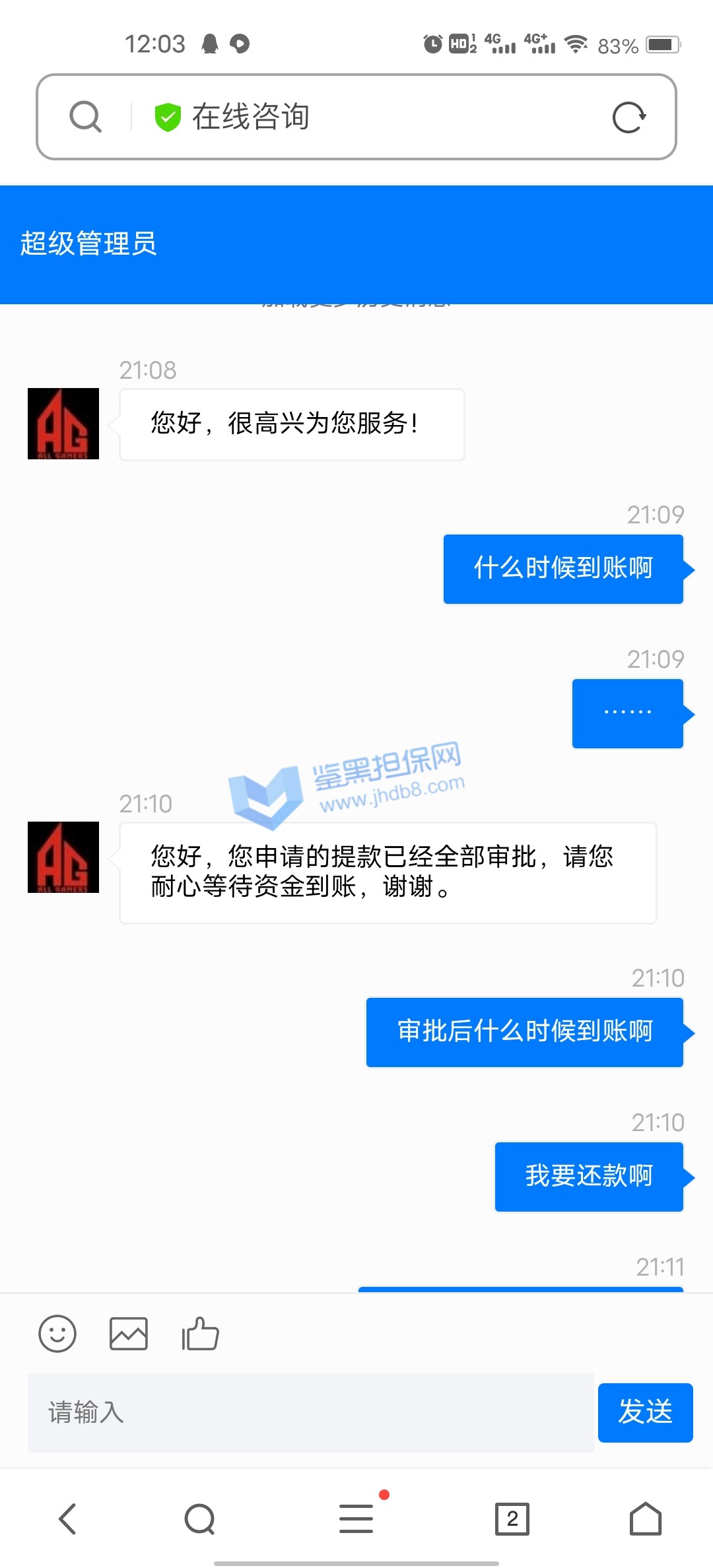Screen dimensions: 713x1568
Task: Open the emoji picker
Action: (57, 1334)
